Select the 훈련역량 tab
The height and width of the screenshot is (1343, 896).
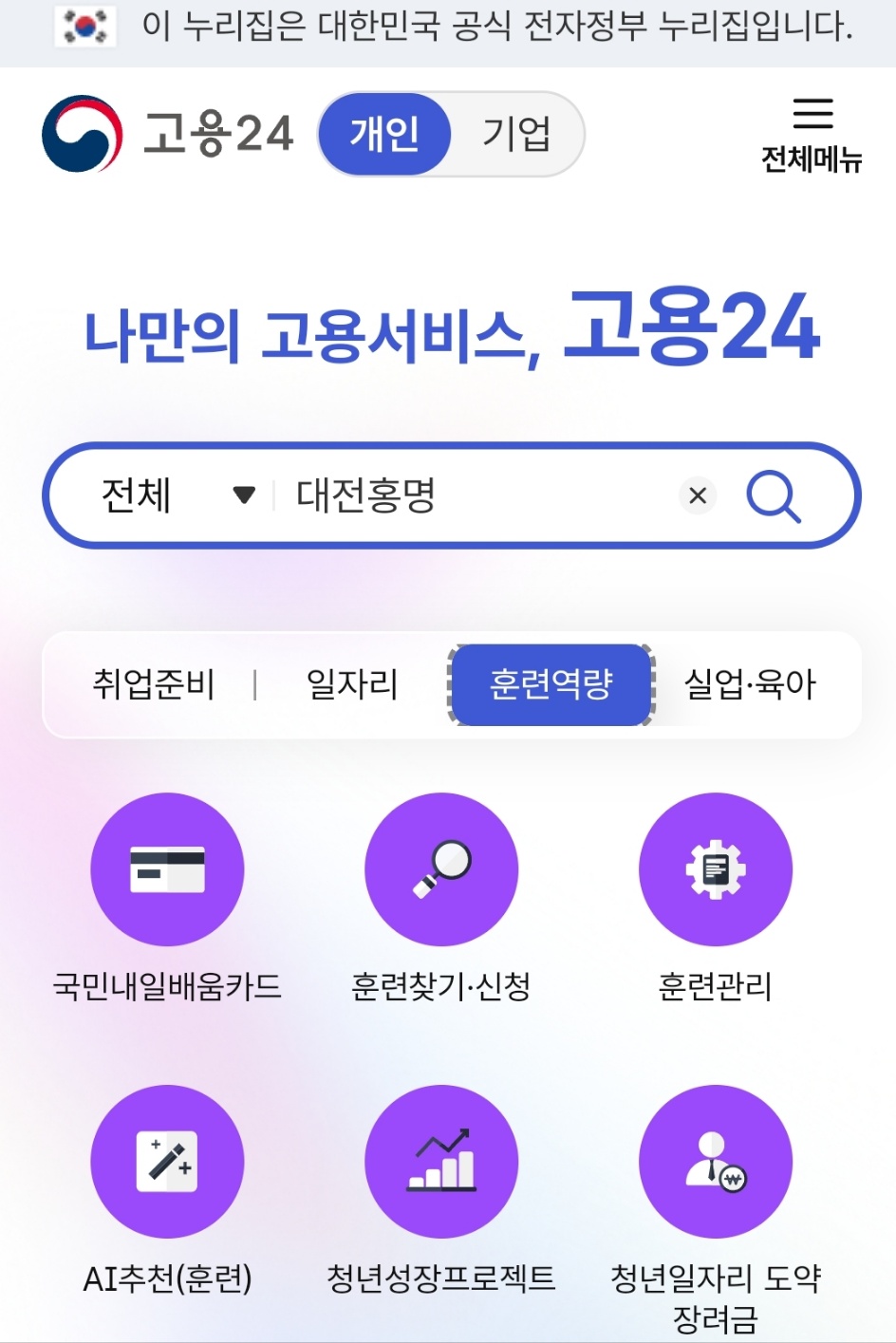click(x=551, y=684)
